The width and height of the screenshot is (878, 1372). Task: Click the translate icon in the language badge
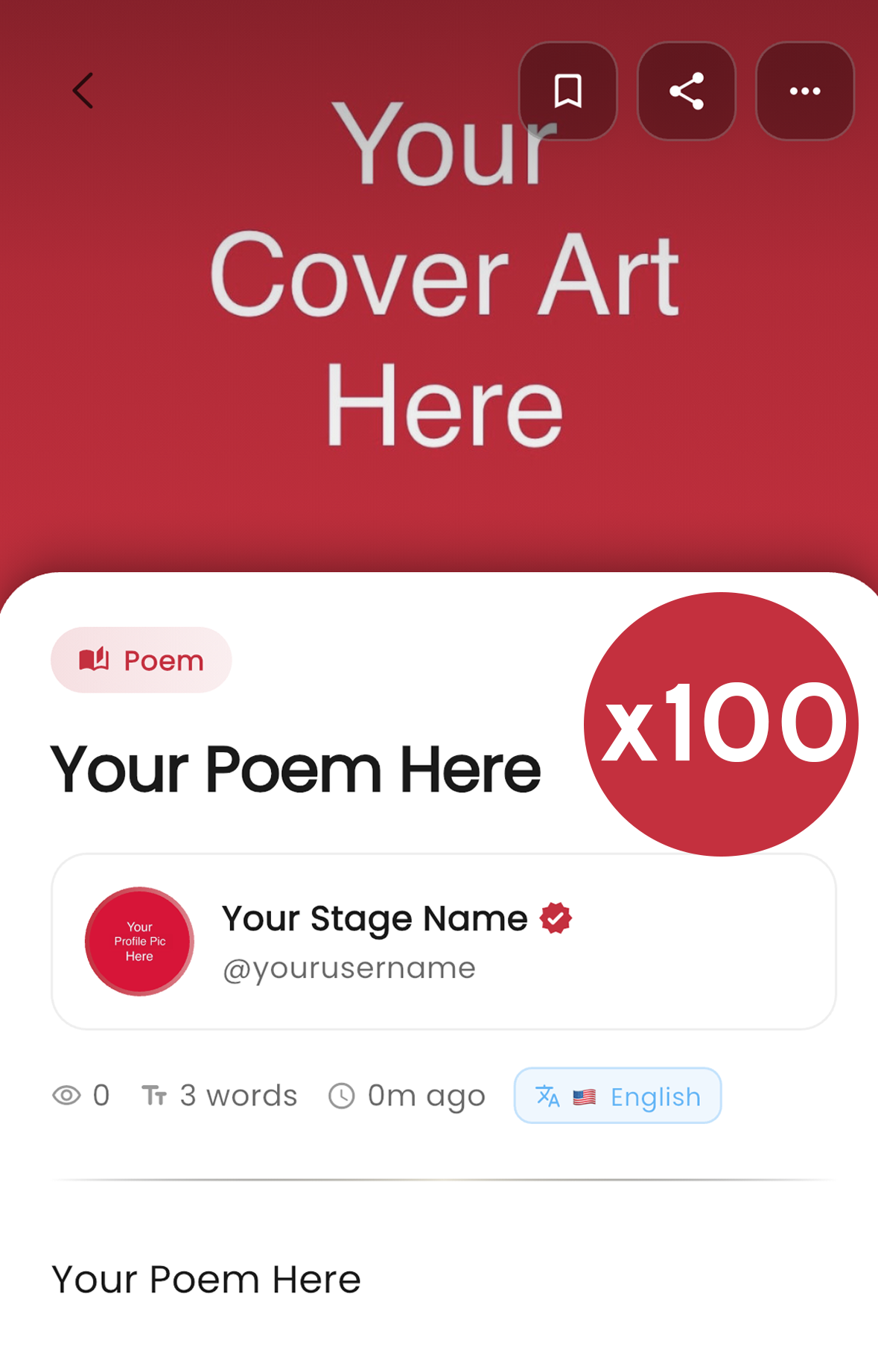click(547, 1096)
